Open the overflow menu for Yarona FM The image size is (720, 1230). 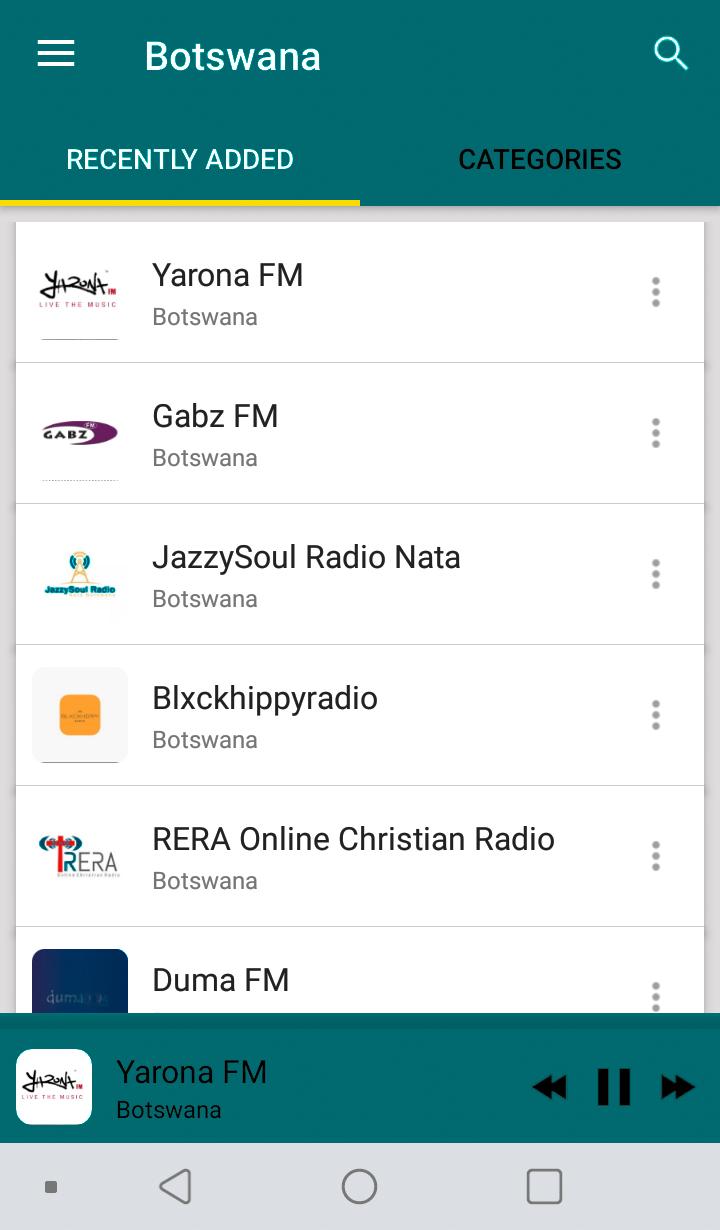click(x=656, y=292)
